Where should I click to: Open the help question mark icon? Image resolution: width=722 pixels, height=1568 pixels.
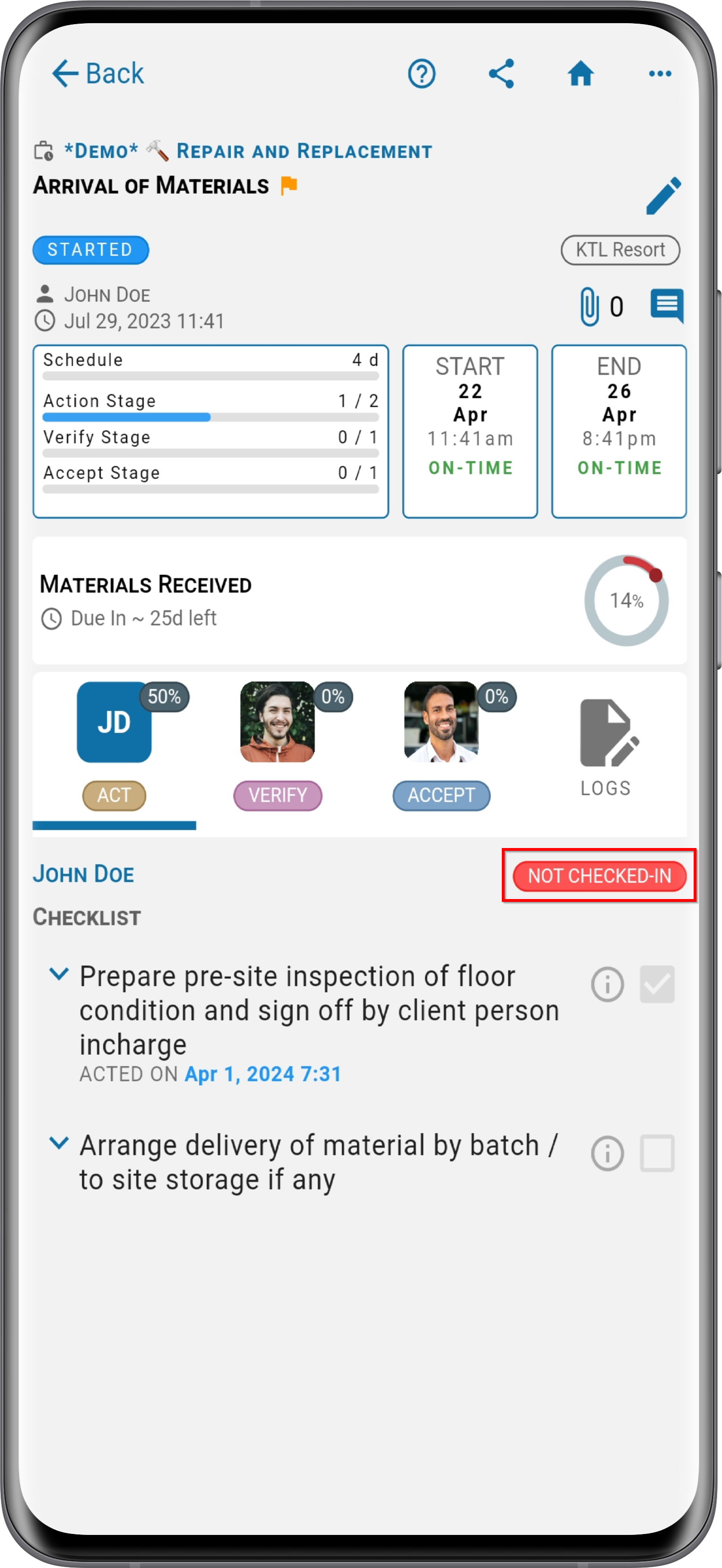point(421,74)
